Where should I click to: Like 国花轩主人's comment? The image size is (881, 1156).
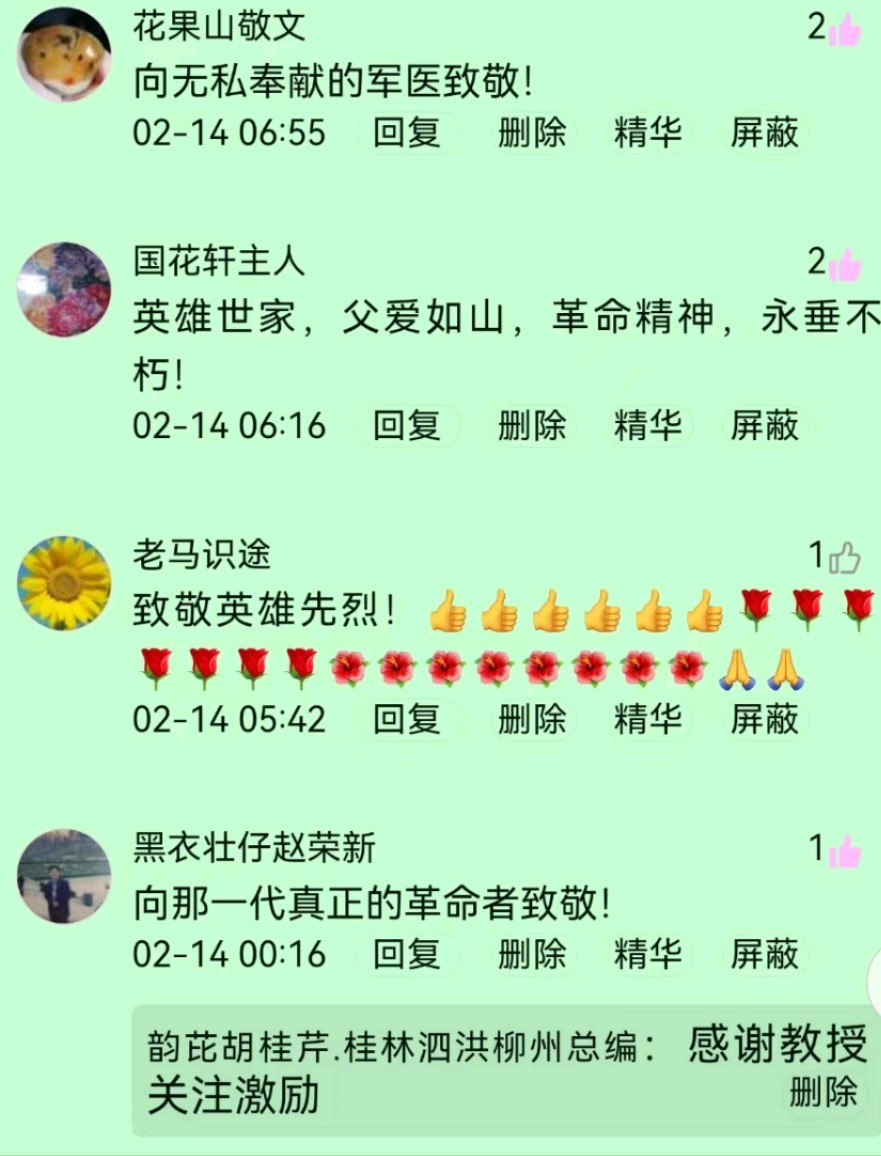tap(845, 264)
